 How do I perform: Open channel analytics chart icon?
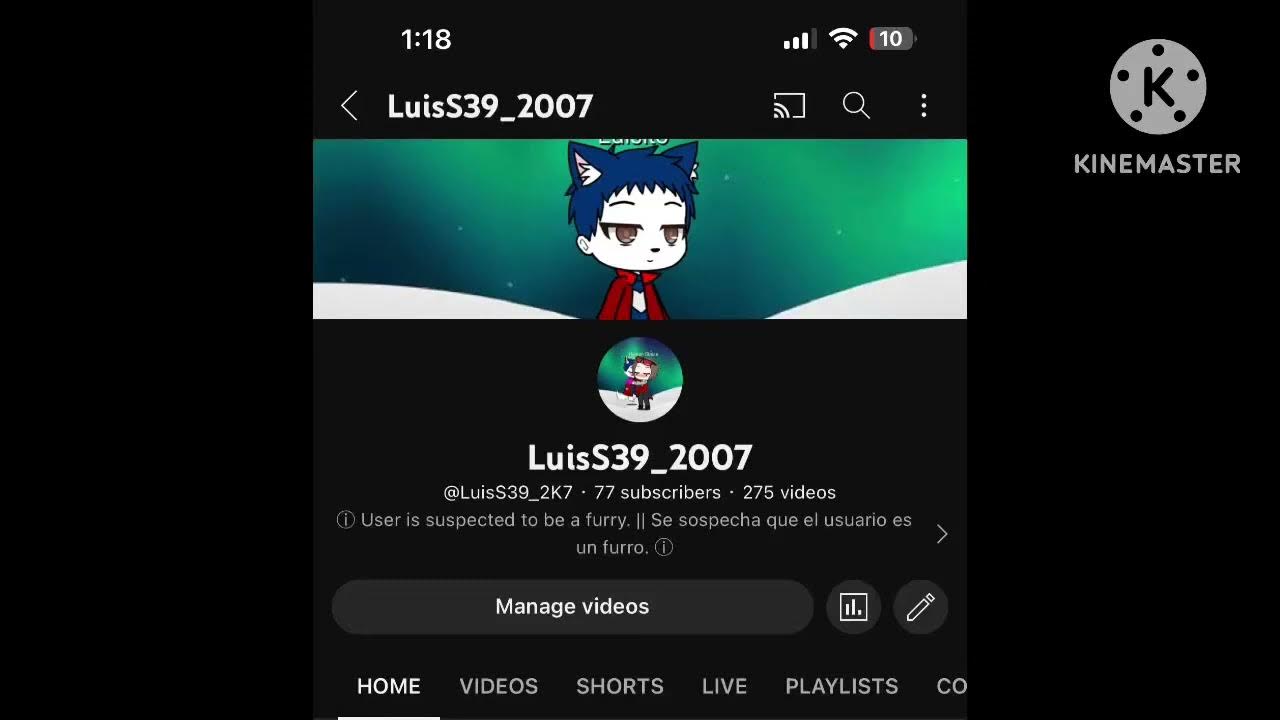853,607
